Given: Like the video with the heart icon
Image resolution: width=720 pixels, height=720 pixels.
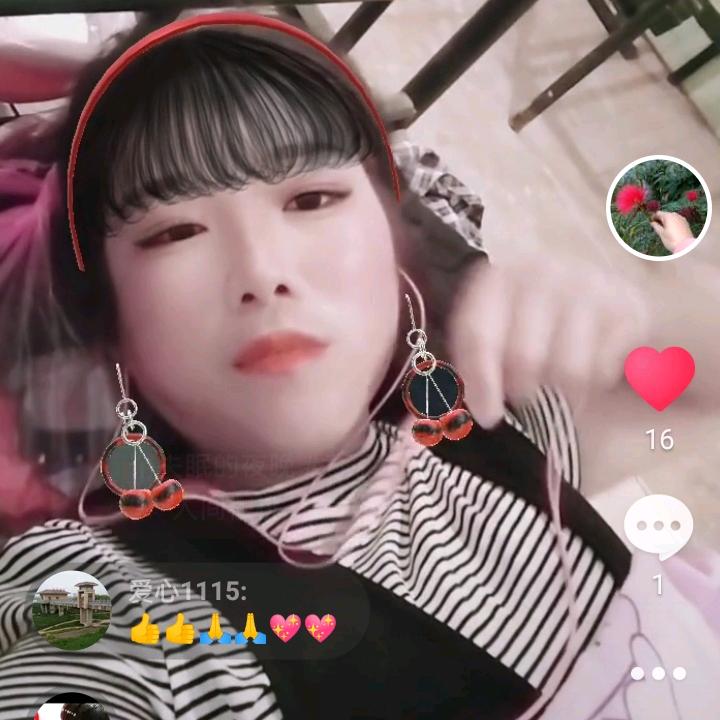Looking at the screenshot, I should pos(659,378).
